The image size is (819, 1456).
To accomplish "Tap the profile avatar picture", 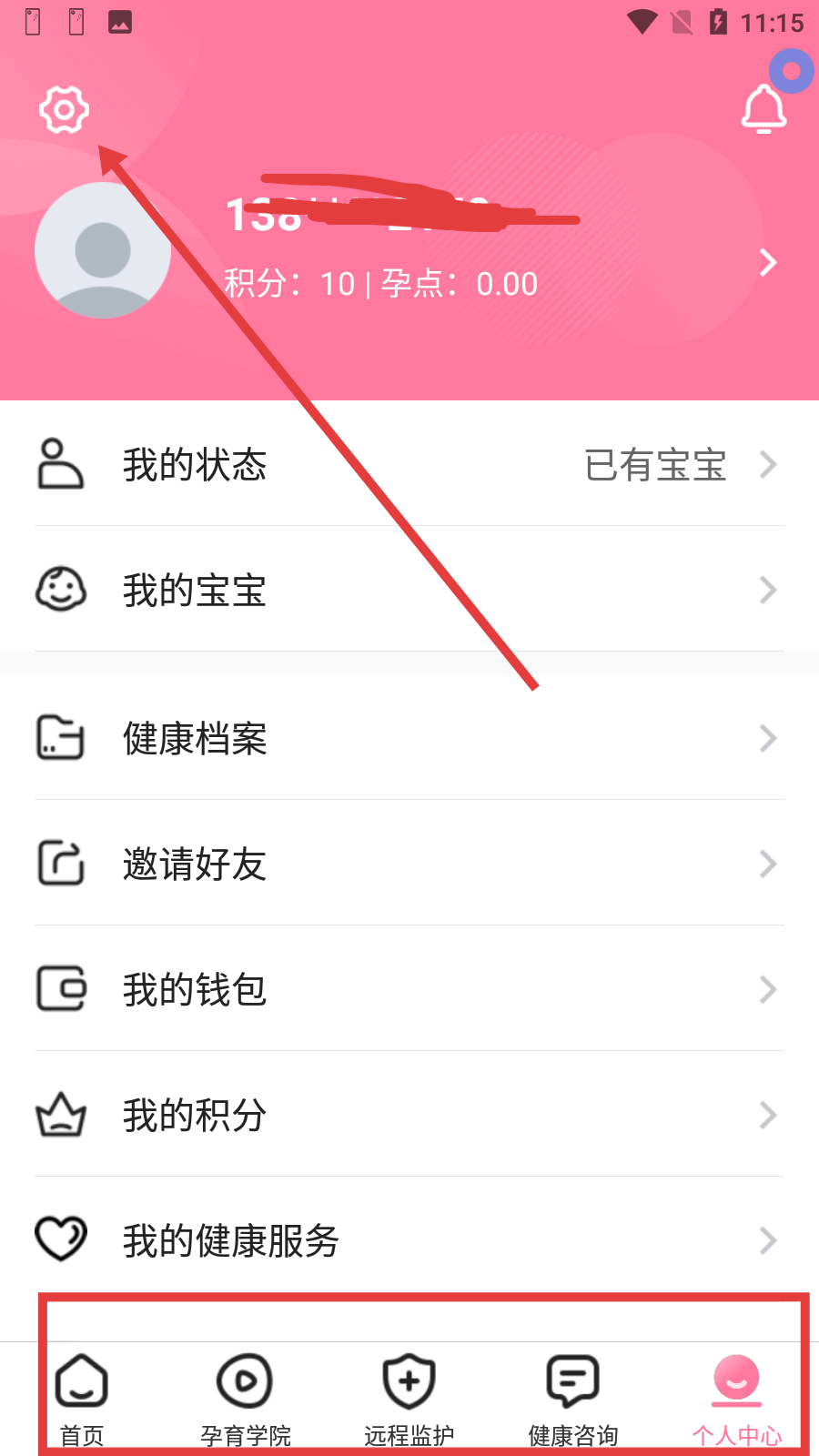I will [x=103, y=250].
